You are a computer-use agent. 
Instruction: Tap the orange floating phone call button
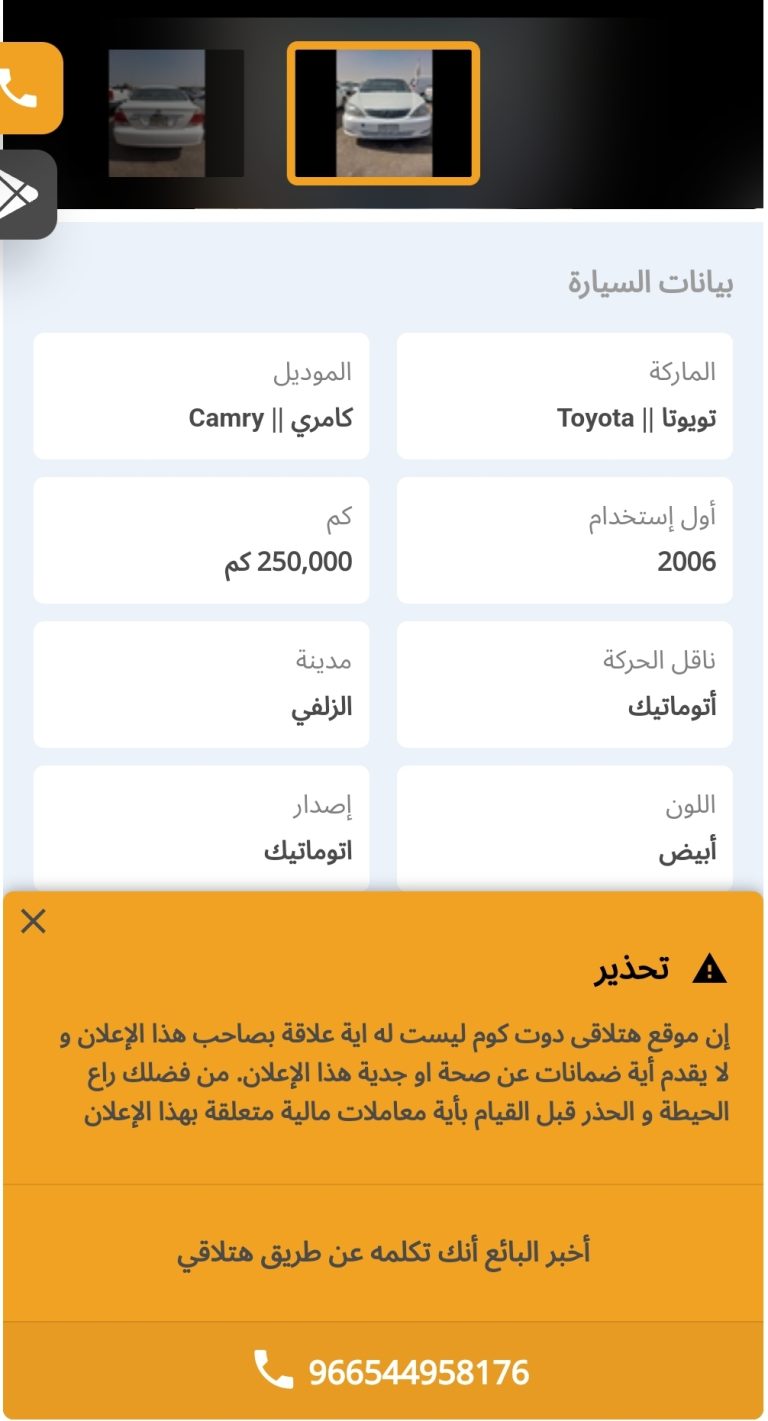[x=28, y=88]
